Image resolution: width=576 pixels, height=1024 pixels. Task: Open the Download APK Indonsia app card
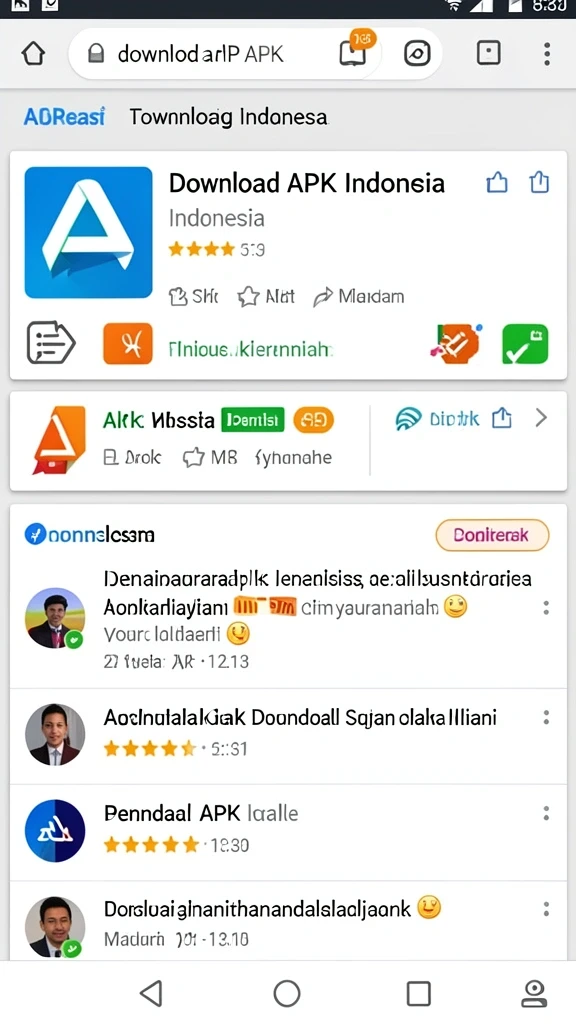(x=288, y=265)
